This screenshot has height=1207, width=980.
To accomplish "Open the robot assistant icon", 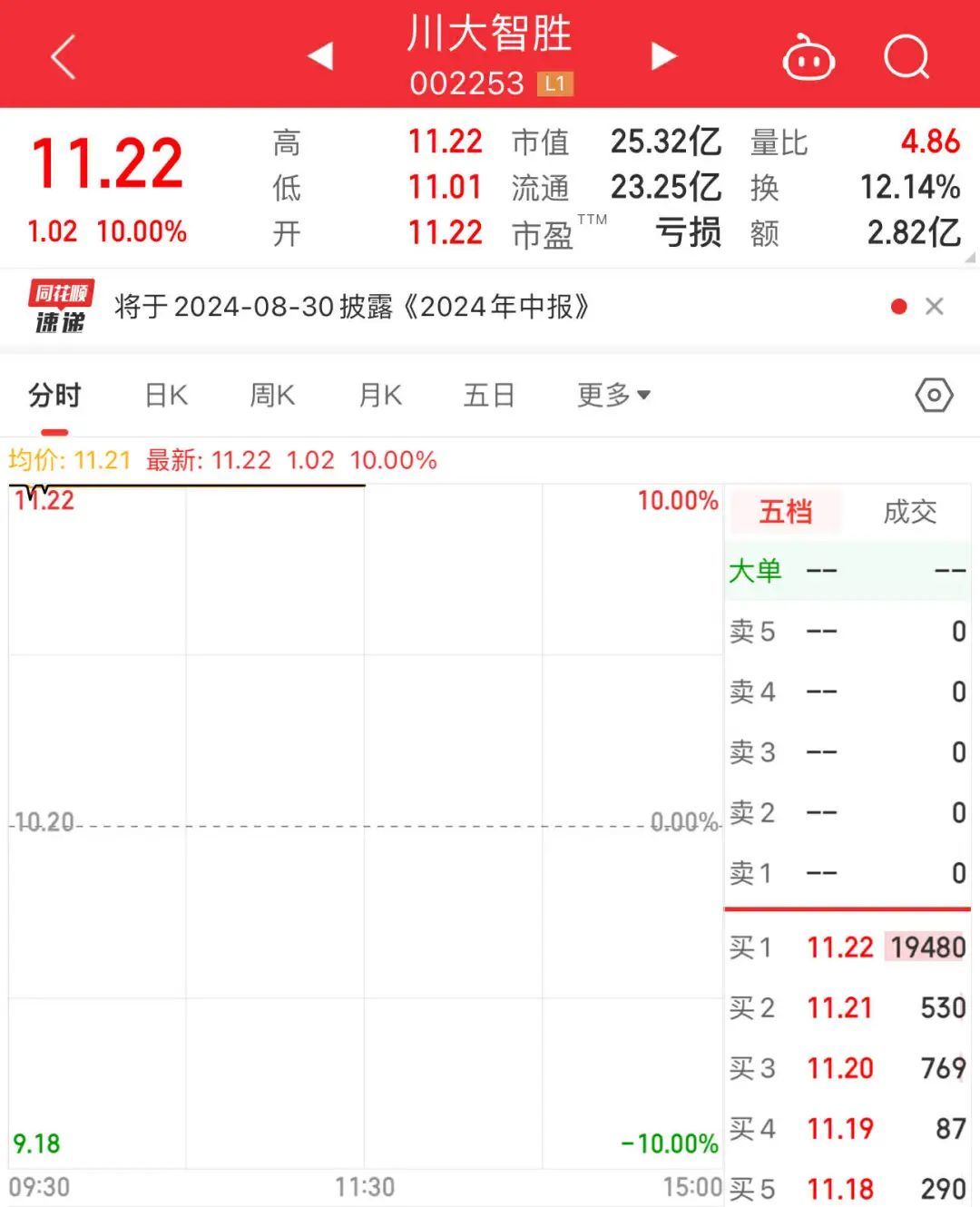I will click(x=808, y=59).
